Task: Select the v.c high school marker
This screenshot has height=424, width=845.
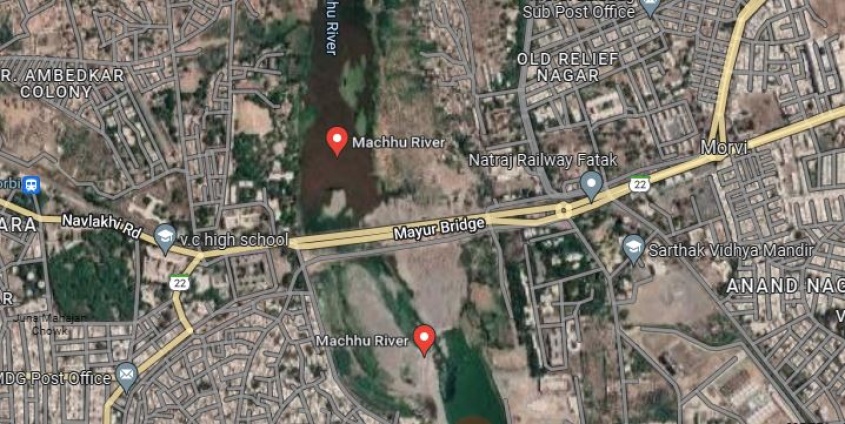Action: point(165,237)
